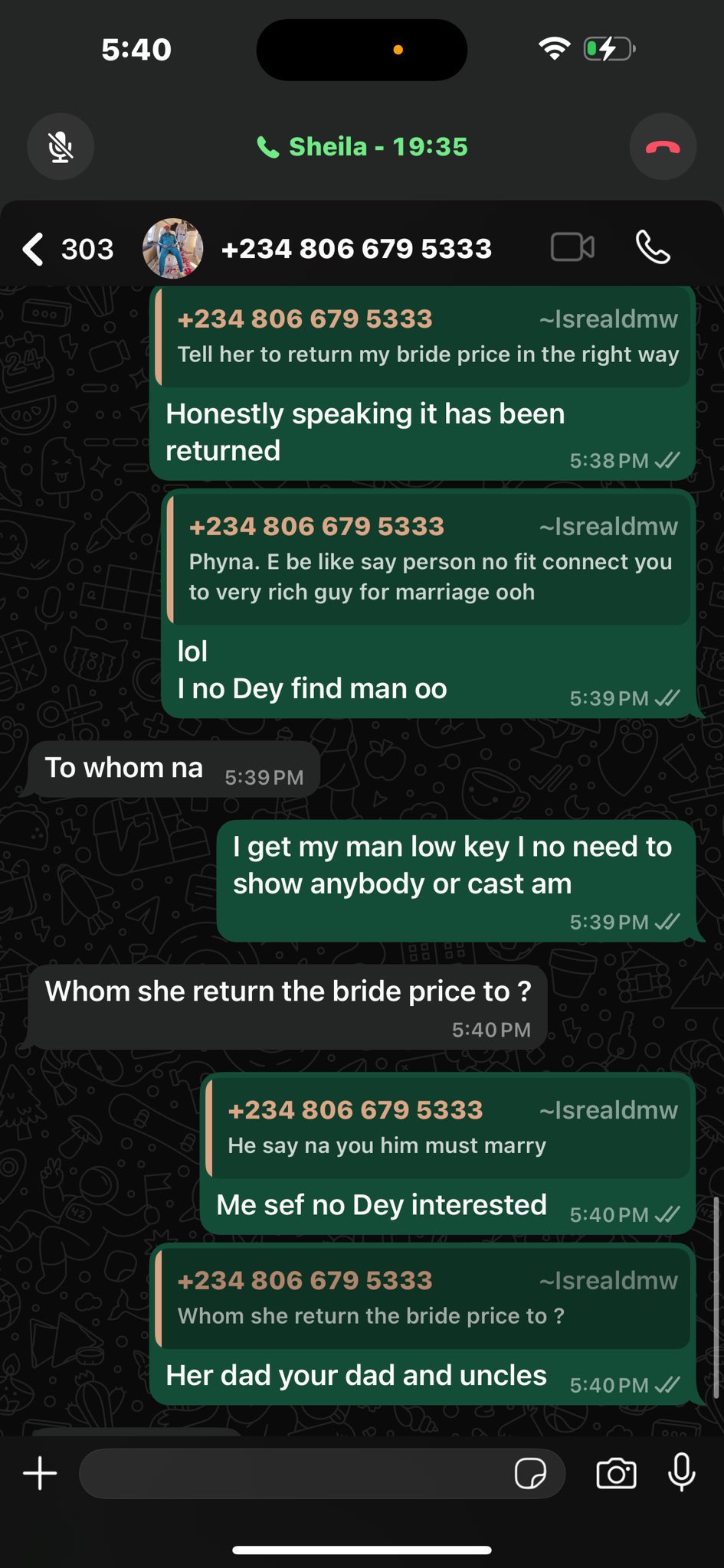The image size is (724, 1568).
Task: Mute the microphone on Sheila's call
Action: coord(61,146)
